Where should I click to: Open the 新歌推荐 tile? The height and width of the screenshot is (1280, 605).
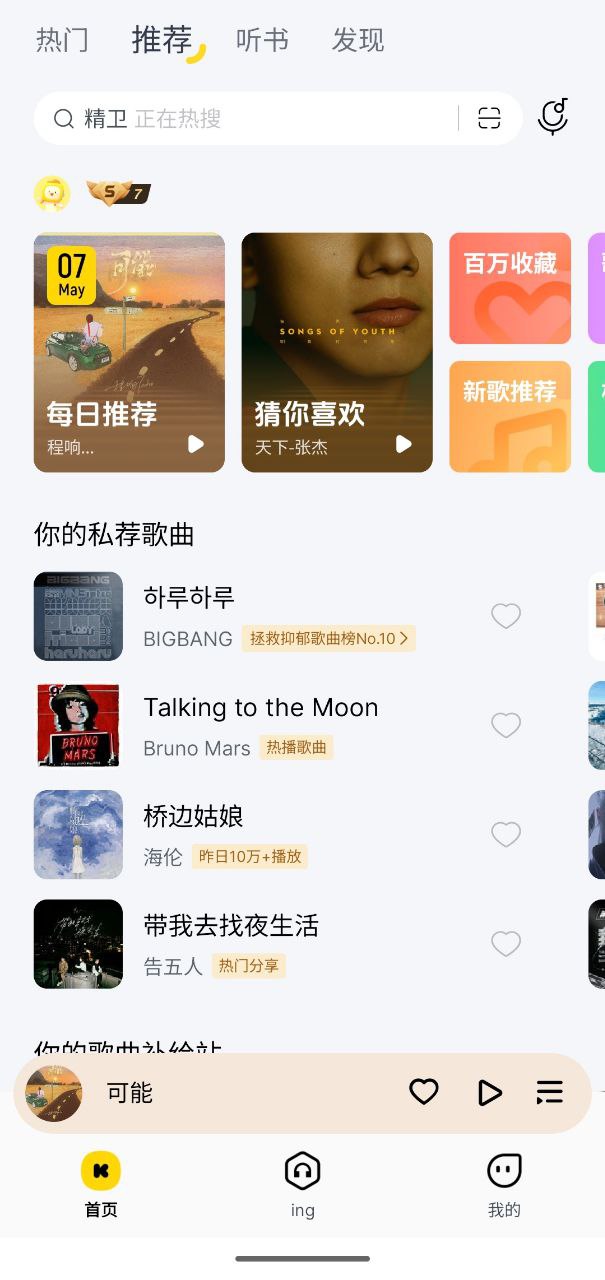[x=510, y=416]
